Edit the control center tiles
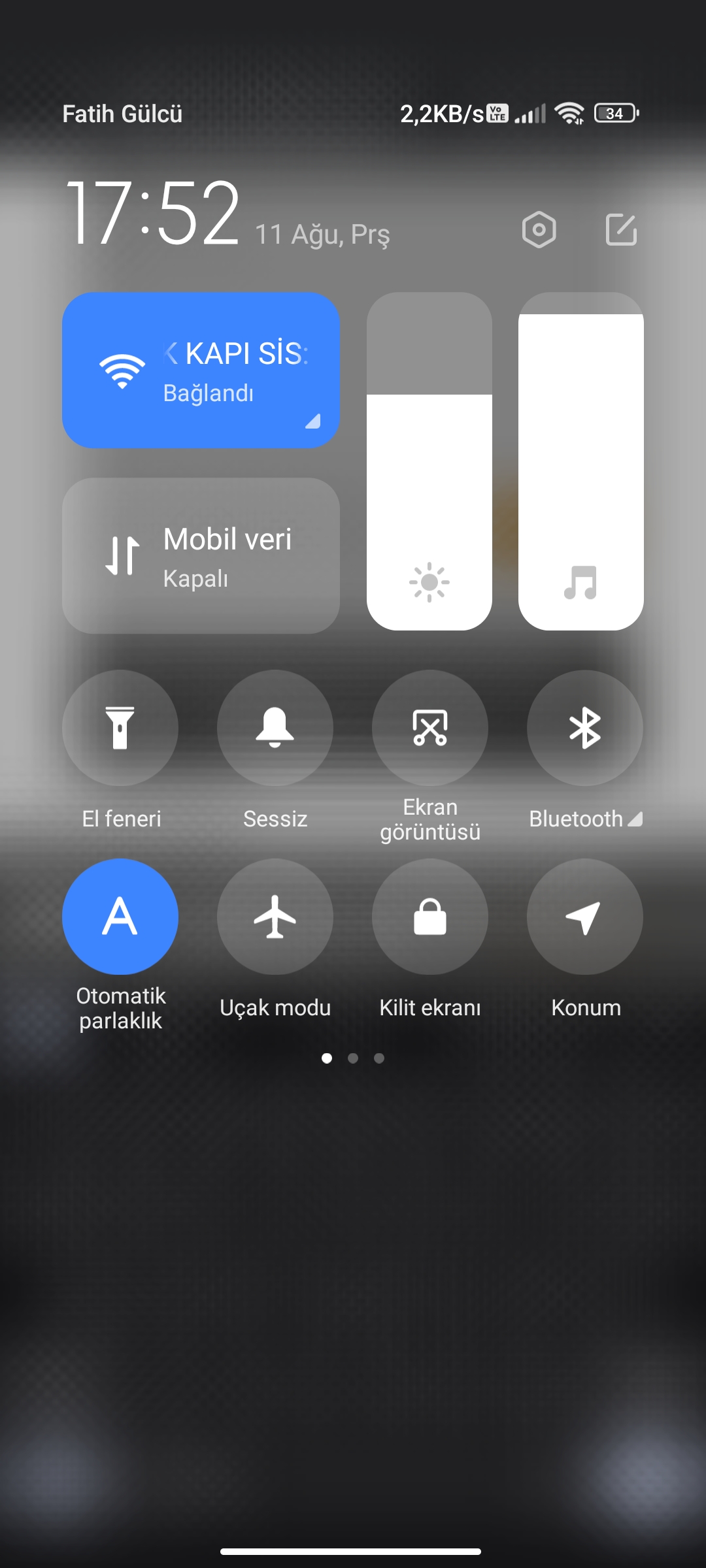706x1568 pixels. (x=621, y=229)
